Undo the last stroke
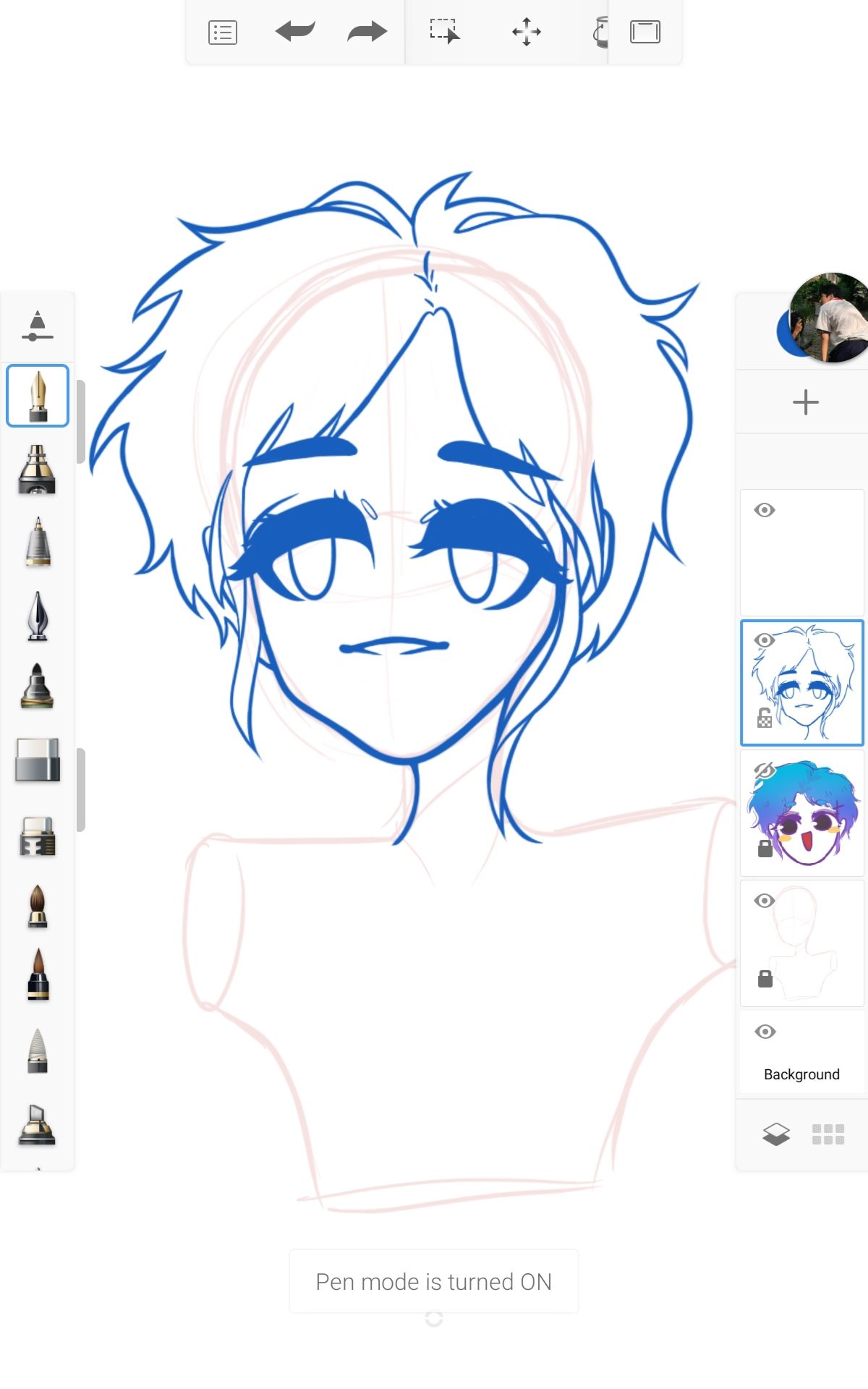This screenshot has width=868, height=1389. [295, 32]
